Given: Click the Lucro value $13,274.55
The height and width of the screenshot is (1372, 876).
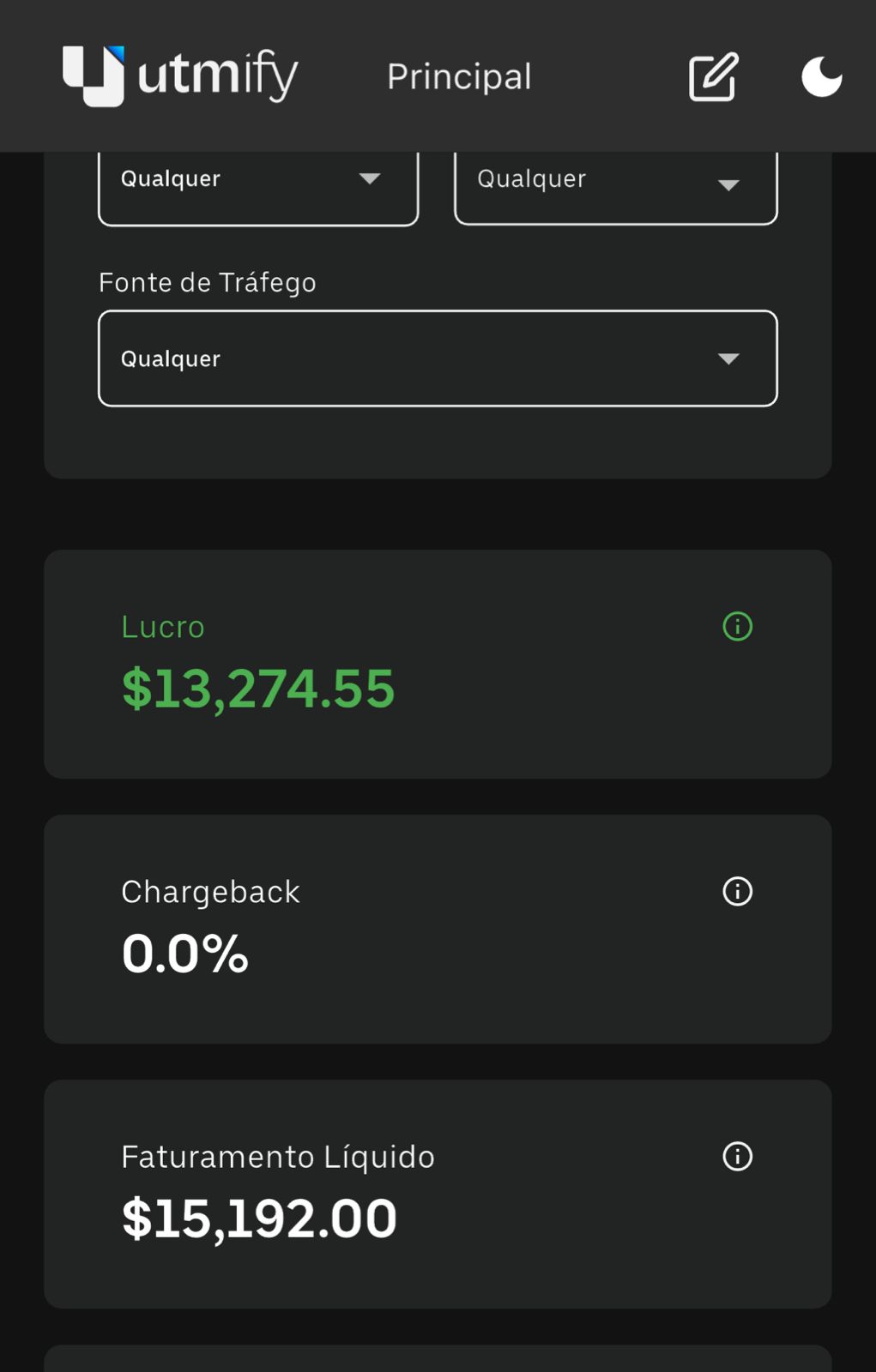Looking at the screenshot, I should [258, 689].
